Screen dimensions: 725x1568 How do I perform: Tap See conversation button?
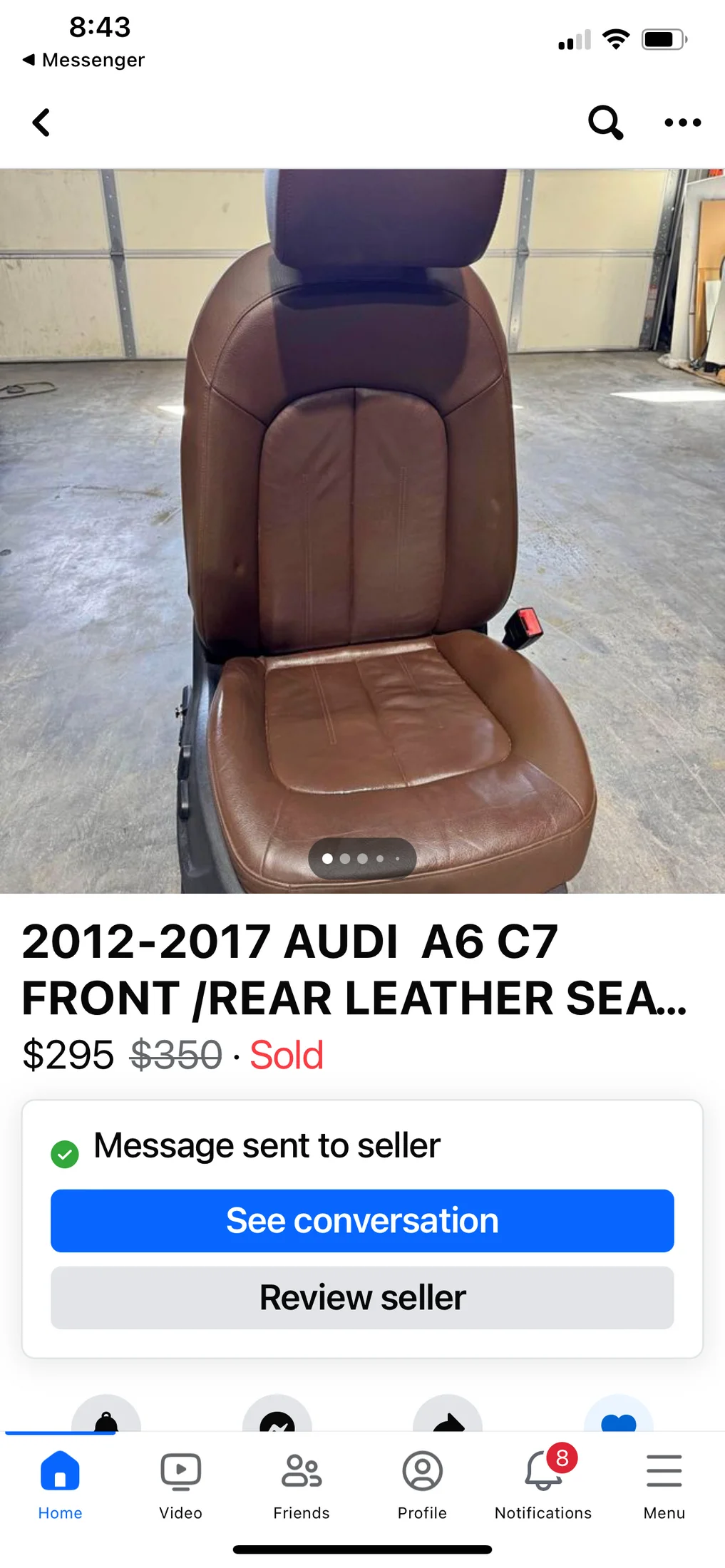coord(362,1220)
